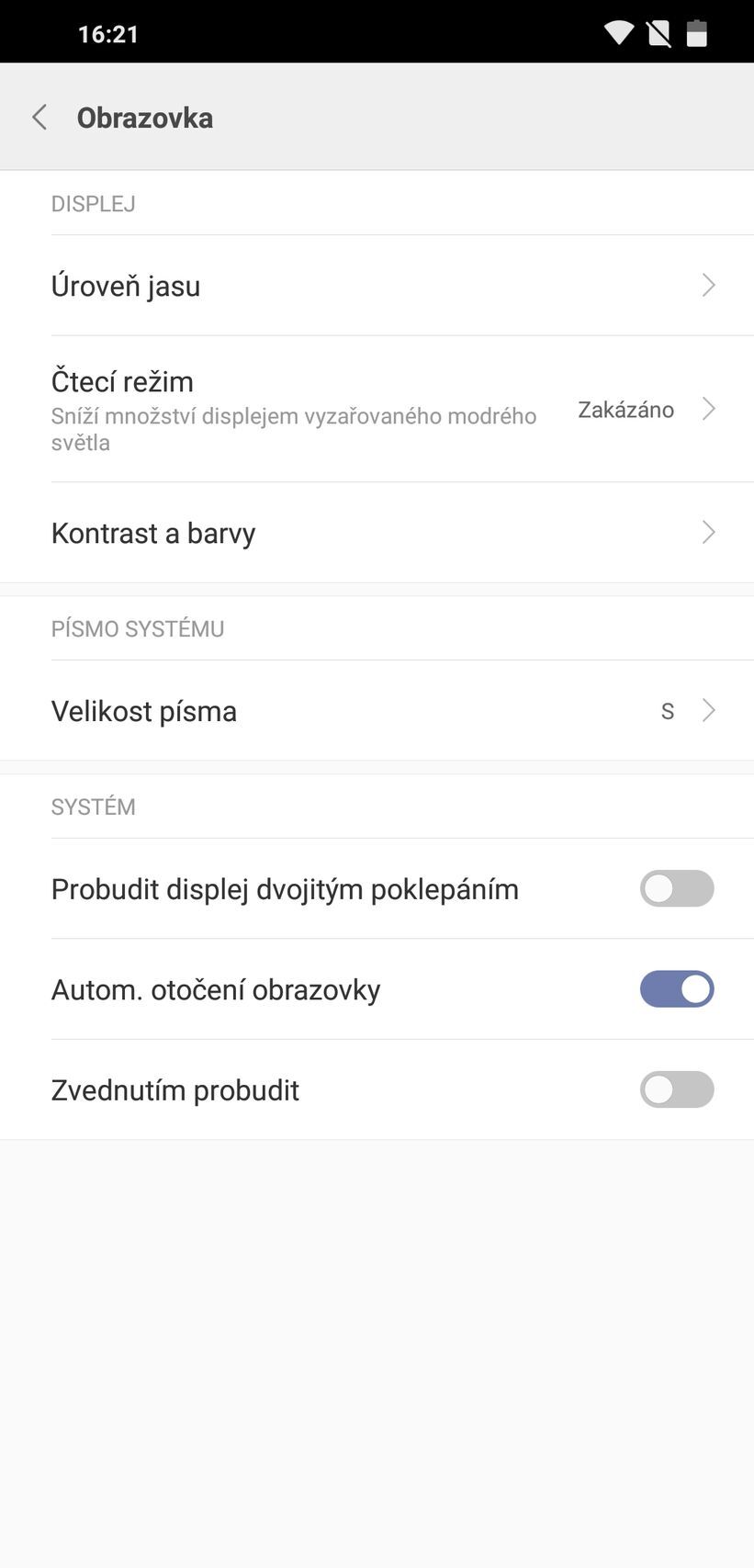
Task: Select the DISPLEJ section header
Action: pyautogui.click(x=93, y=203)
